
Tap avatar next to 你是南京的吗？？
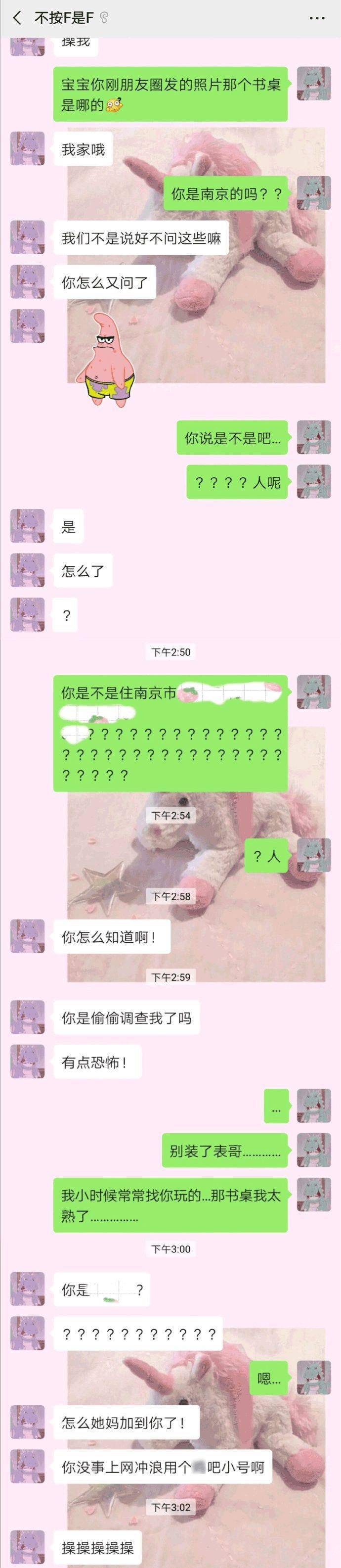tap(314, 193)
